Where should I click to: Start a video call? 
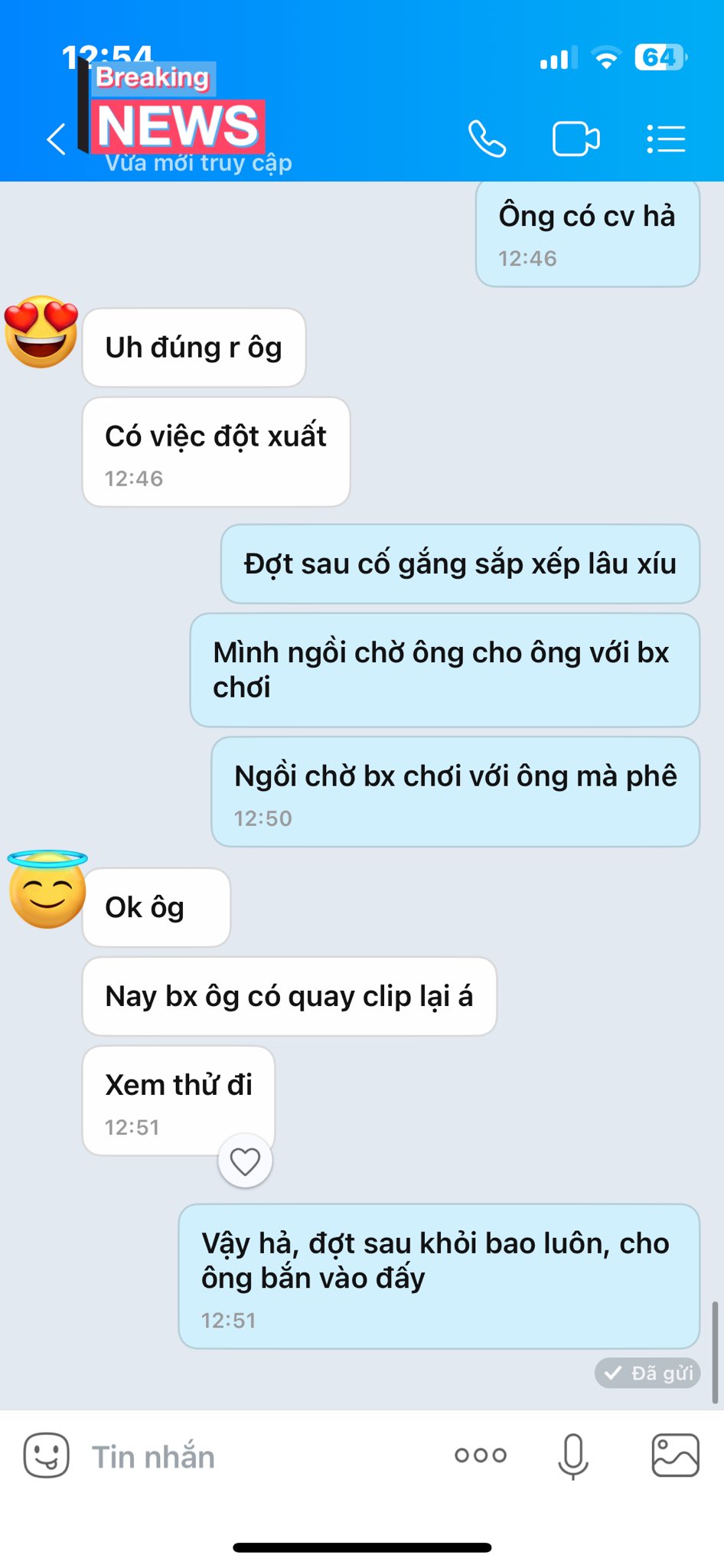(x=576, y=139)
